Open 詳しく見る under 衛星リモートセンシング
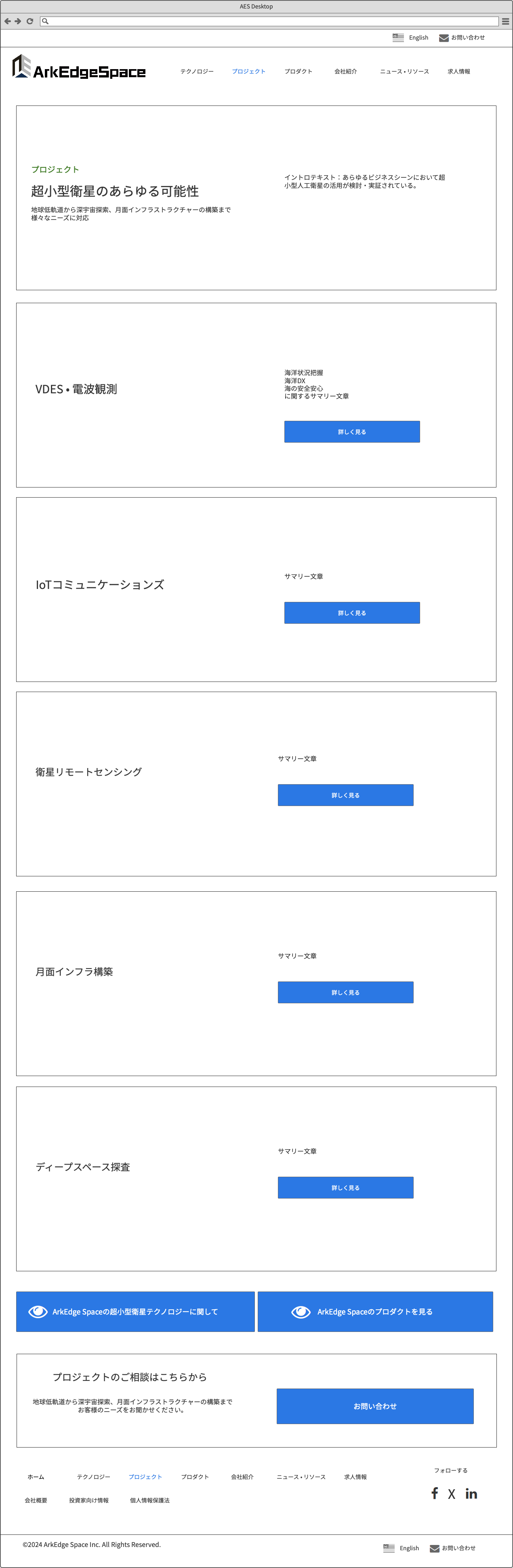Screen dimensions: 513x1568 click(345, 795)
